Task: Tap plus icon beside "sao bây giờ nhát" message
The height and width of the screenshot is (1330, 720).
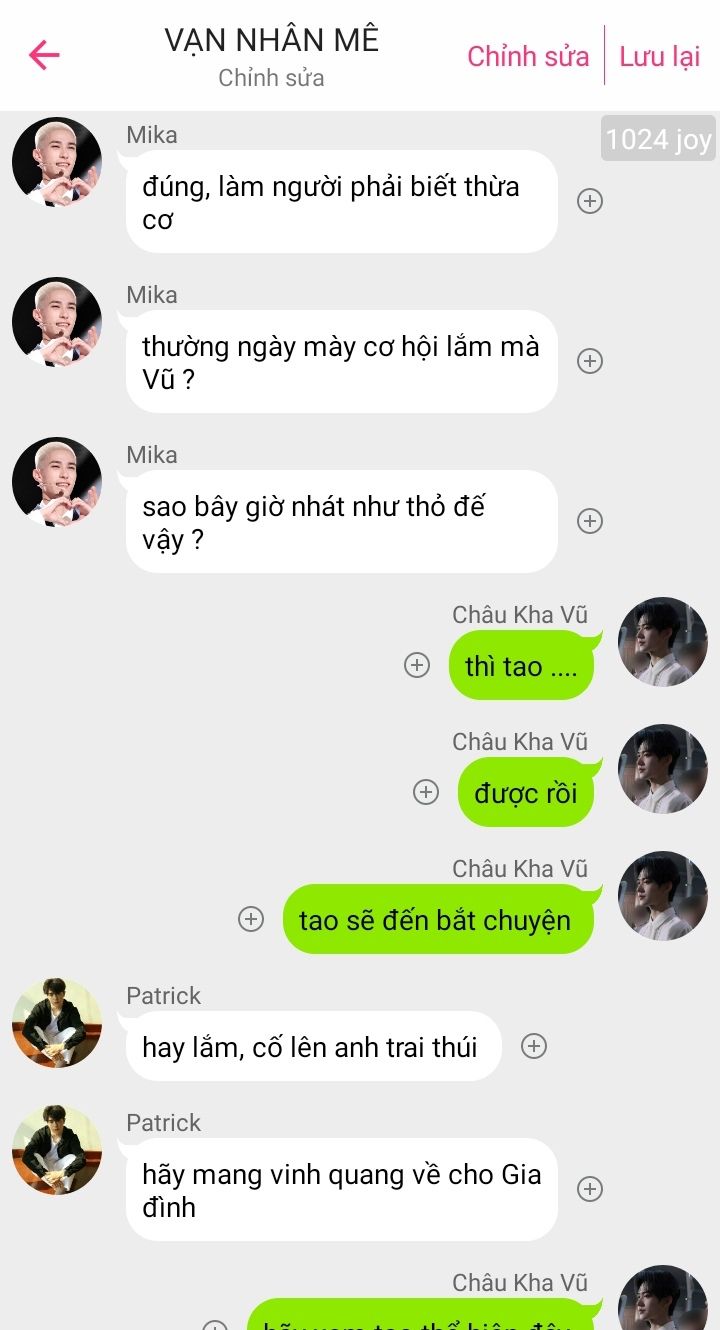Action: coord(590,521)
